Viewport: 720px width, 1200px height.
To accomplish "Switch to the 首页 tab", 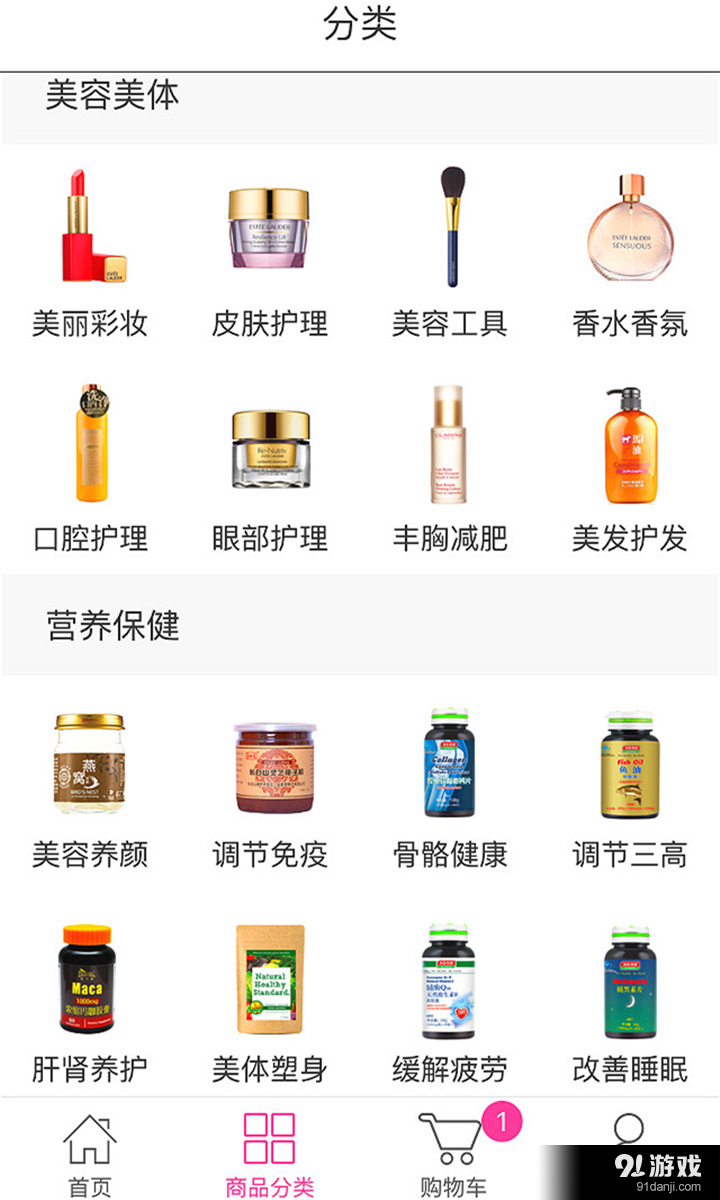I will pyautogui.click(x=90, y=1155).
